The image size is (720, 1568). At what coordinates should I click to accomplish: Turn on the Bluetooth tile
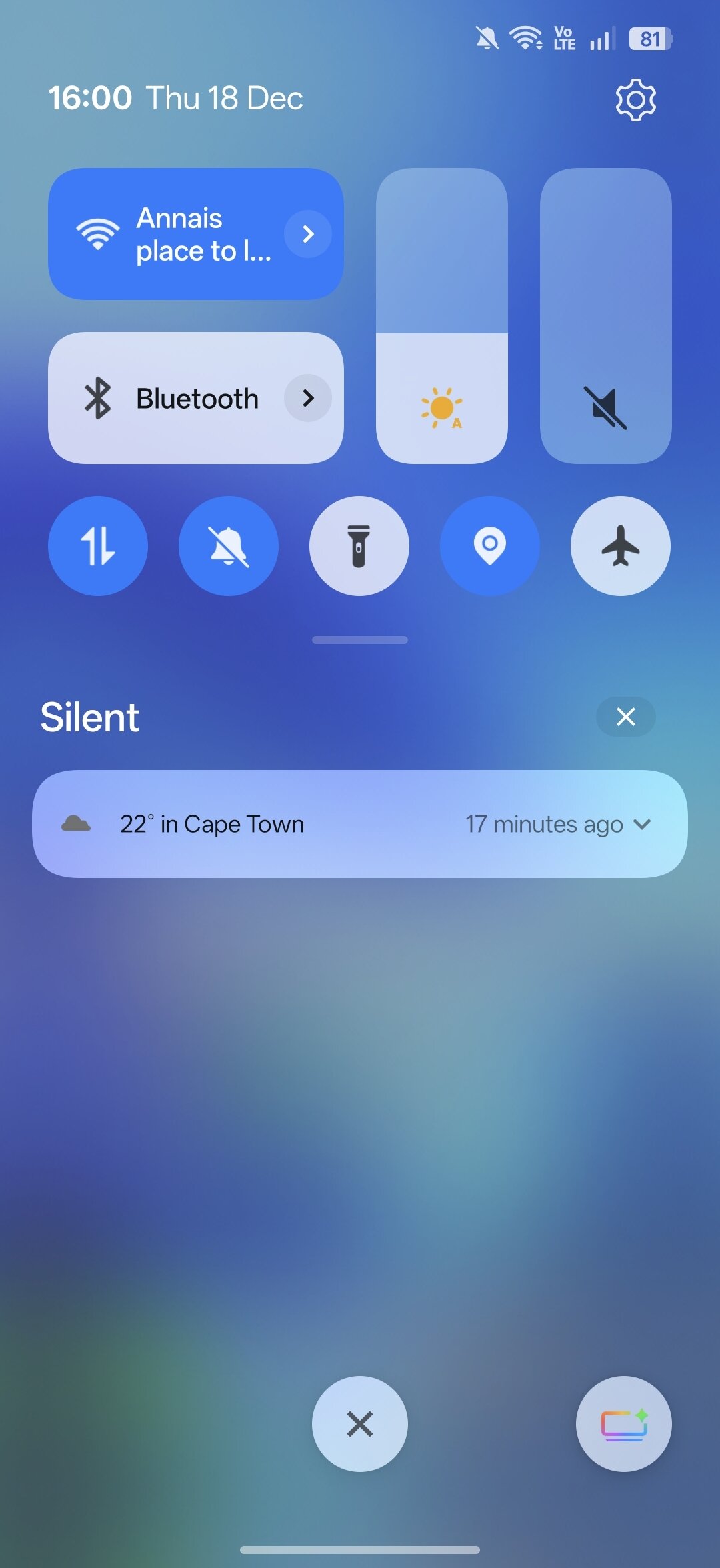(x=167, y=398)
